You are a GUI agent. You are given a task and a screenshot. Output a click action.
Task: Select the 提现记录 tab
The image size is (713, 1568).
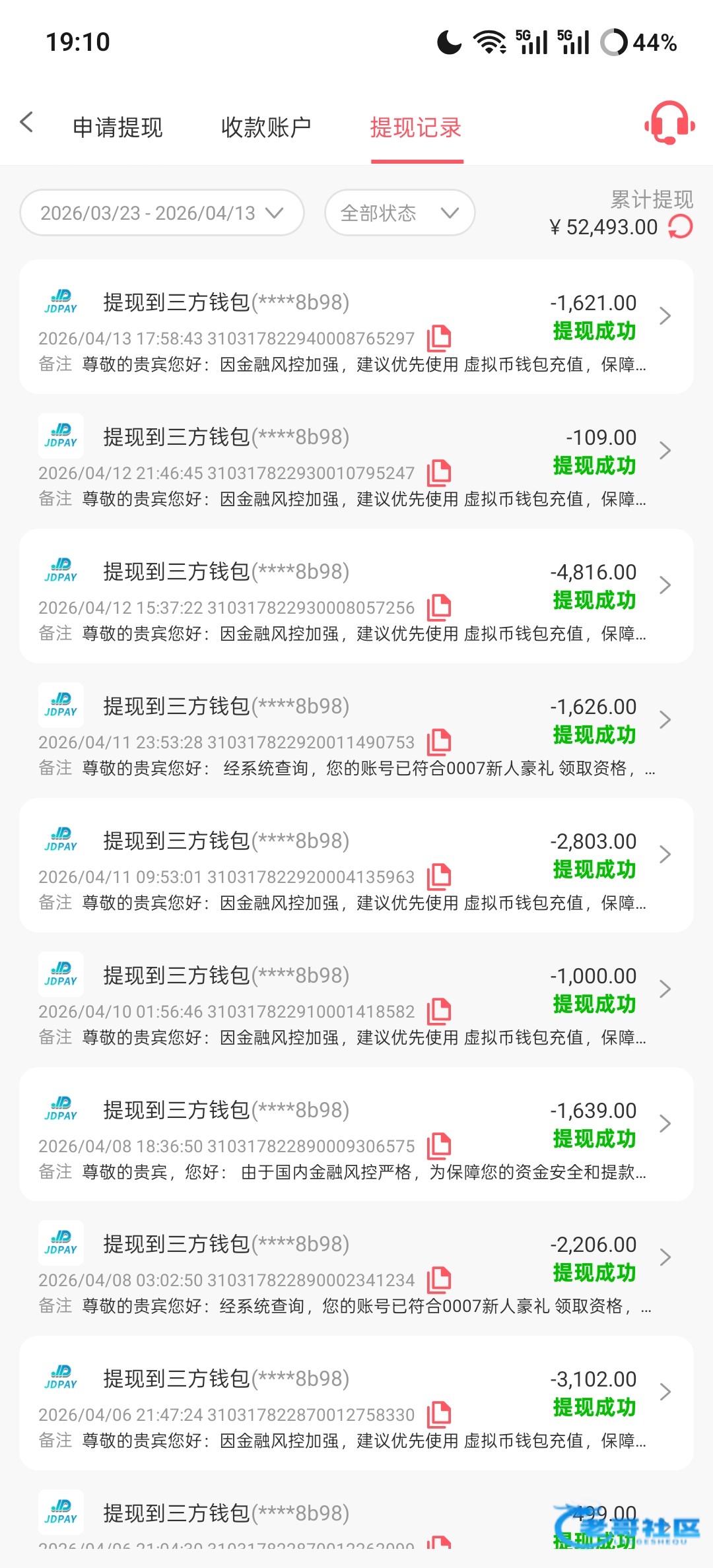click(416, 127)
